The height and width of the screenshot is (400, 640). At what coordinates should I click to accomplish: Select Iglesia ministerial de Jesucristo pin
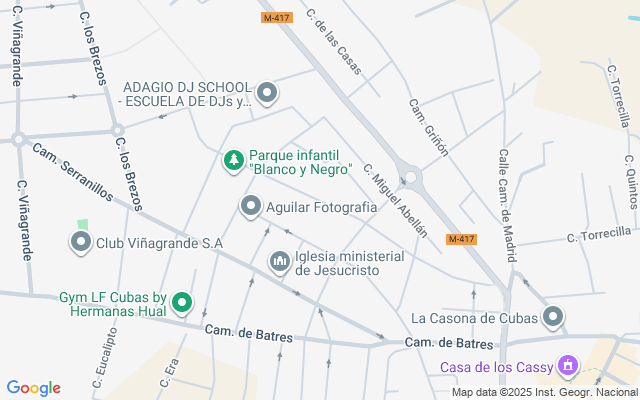(x=280, y=262)
